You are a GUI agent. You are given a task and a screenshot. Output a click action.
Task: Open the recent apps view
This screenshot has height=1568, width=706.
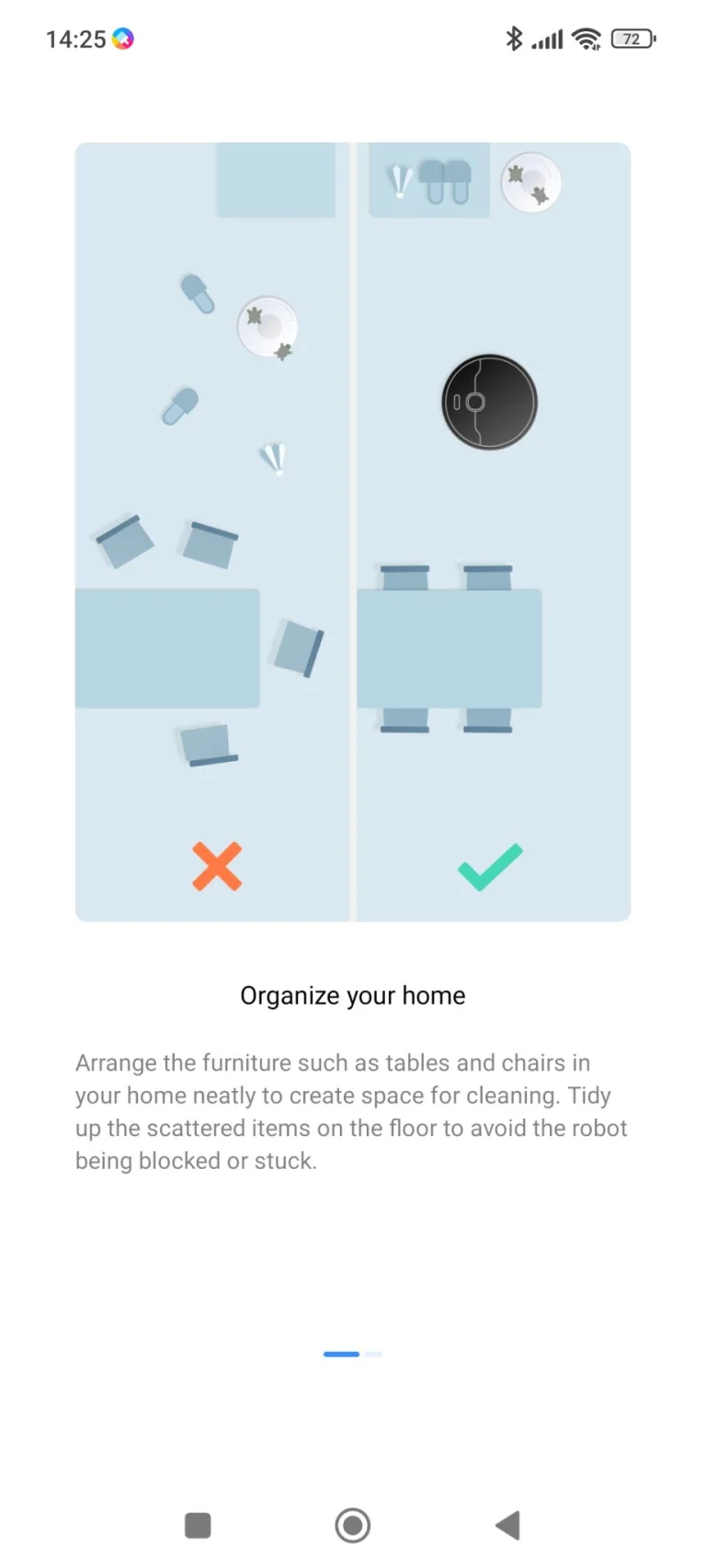tap(198, 1525)
